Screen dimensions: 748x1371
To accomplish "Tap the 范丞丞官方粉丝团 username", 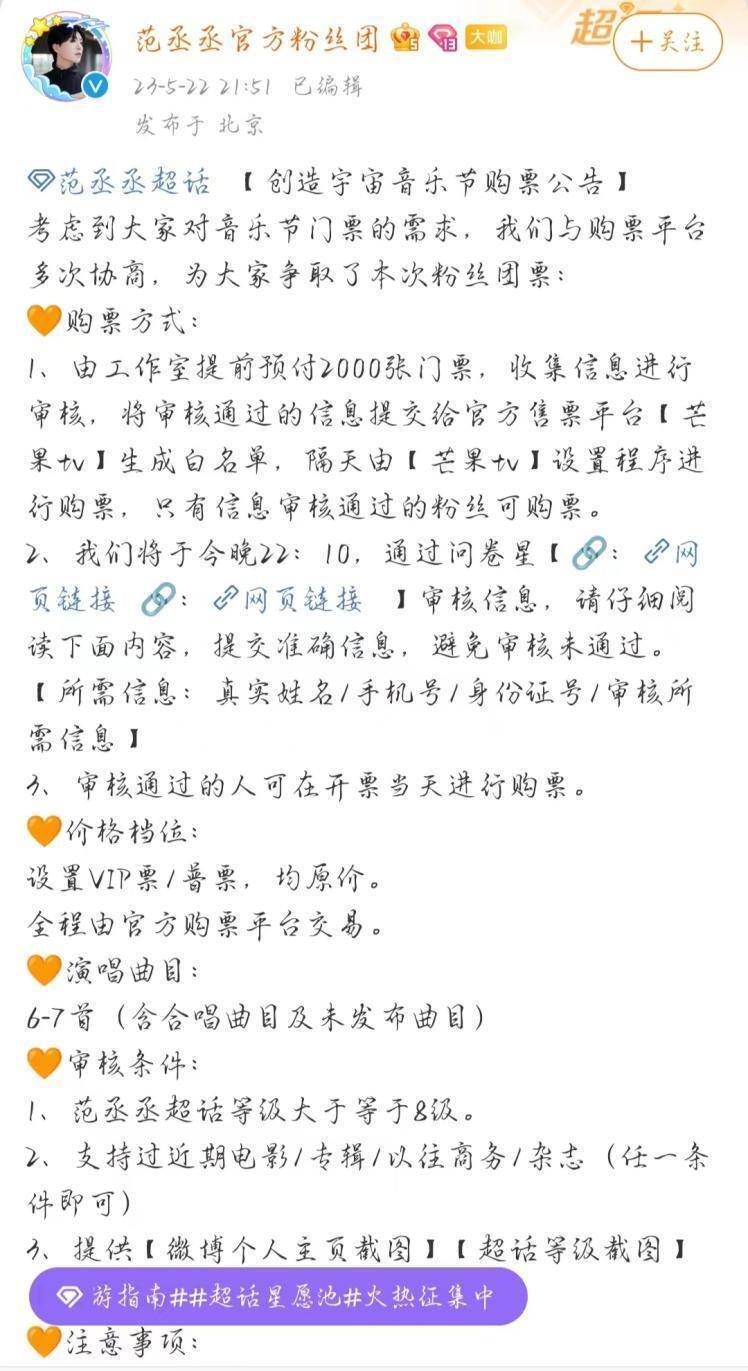I will click(257, 39).
